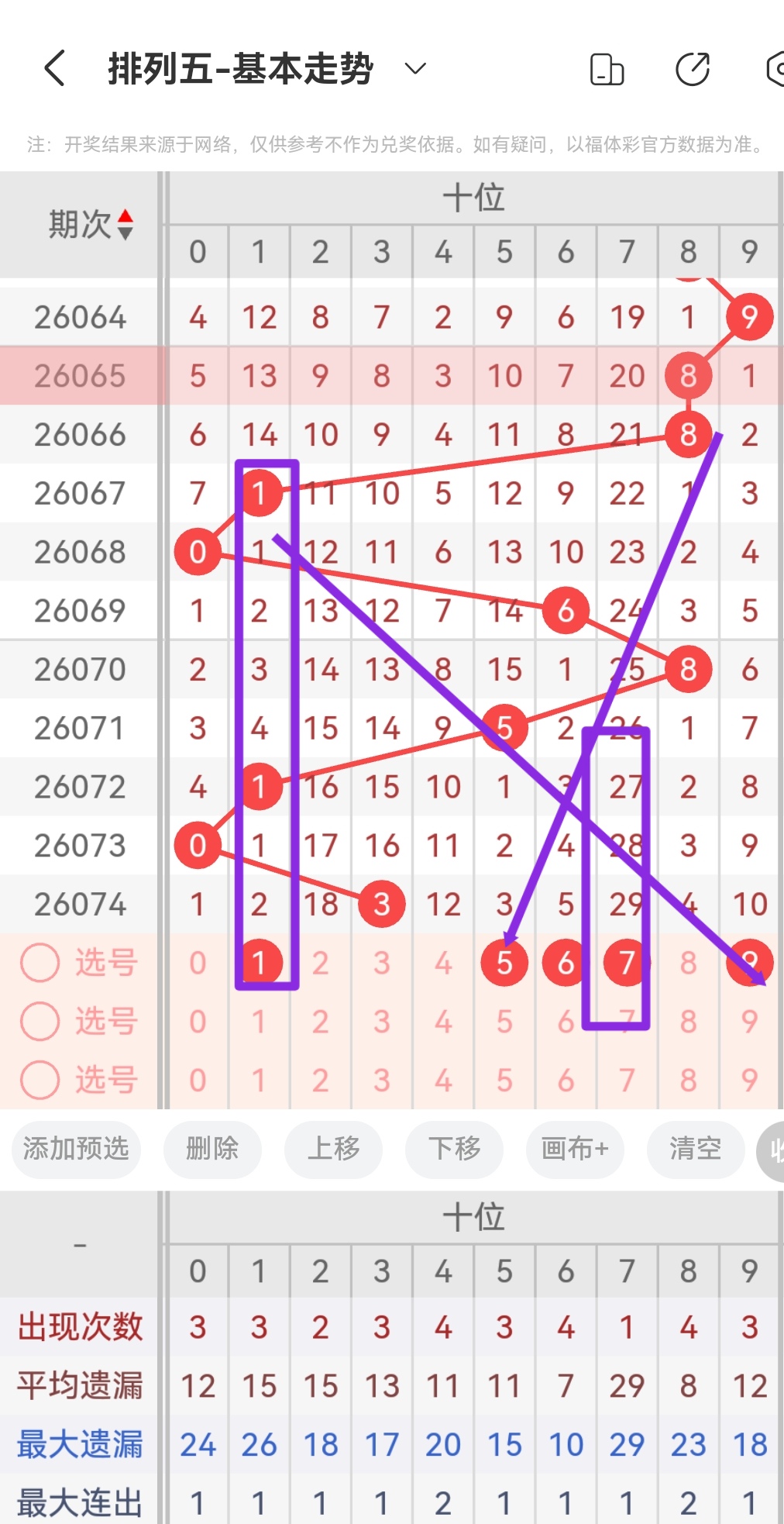Tap 上移 to move selection up
The height and width of the screenshot is (1524, 784).
tap(333, 1150)
